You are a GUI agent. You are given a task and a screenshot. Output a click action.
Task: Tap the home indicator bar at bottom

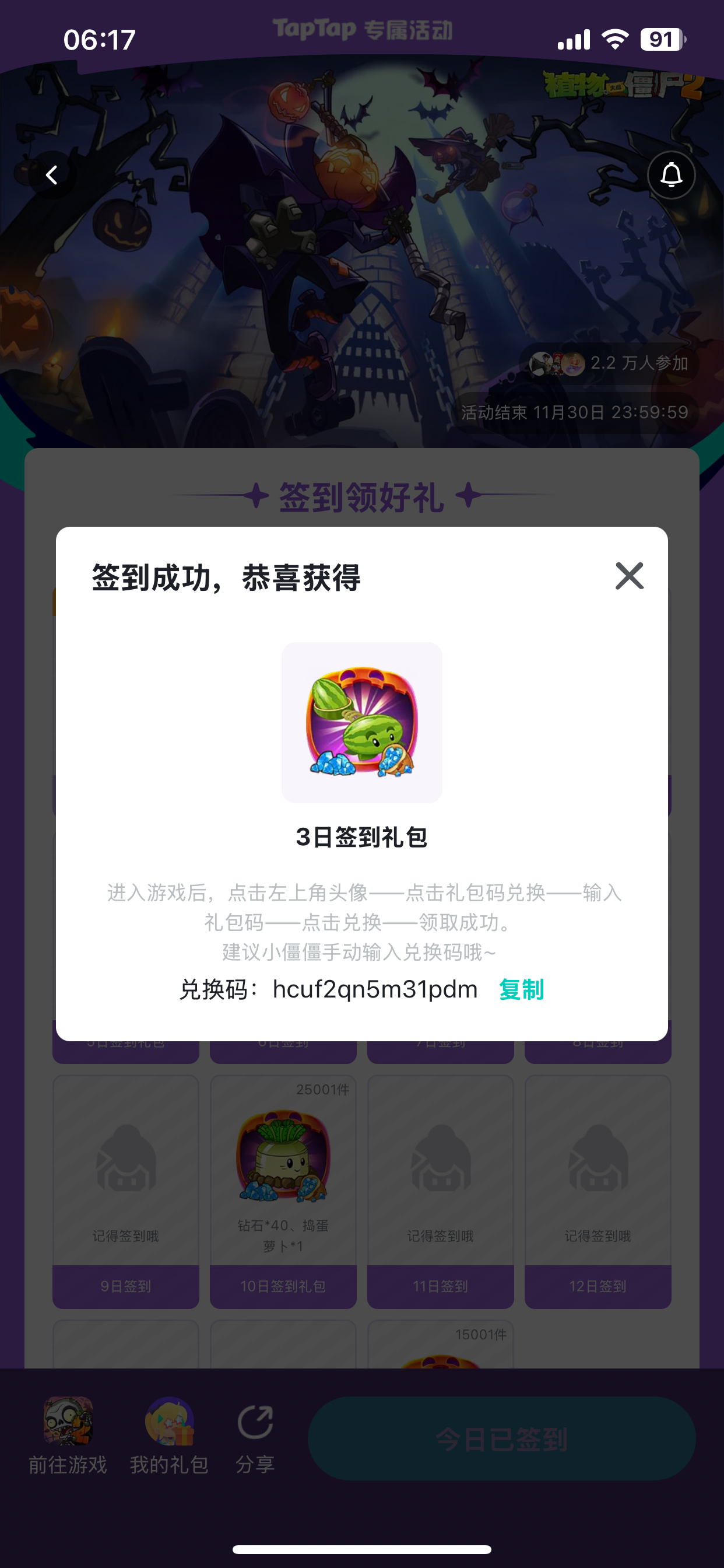pos(361,1550)
